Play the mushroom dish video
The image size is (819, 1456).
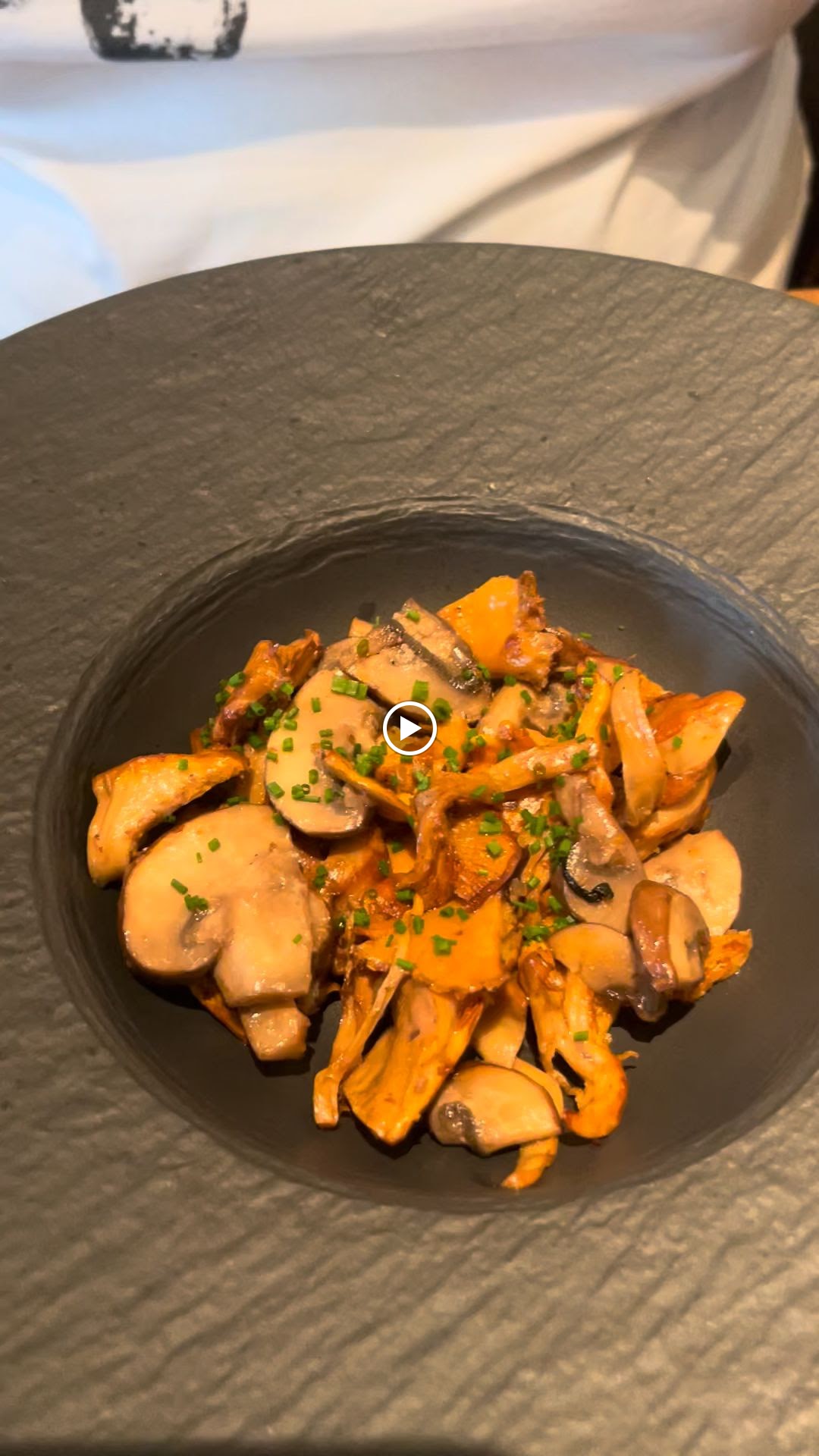coord(409,728)
